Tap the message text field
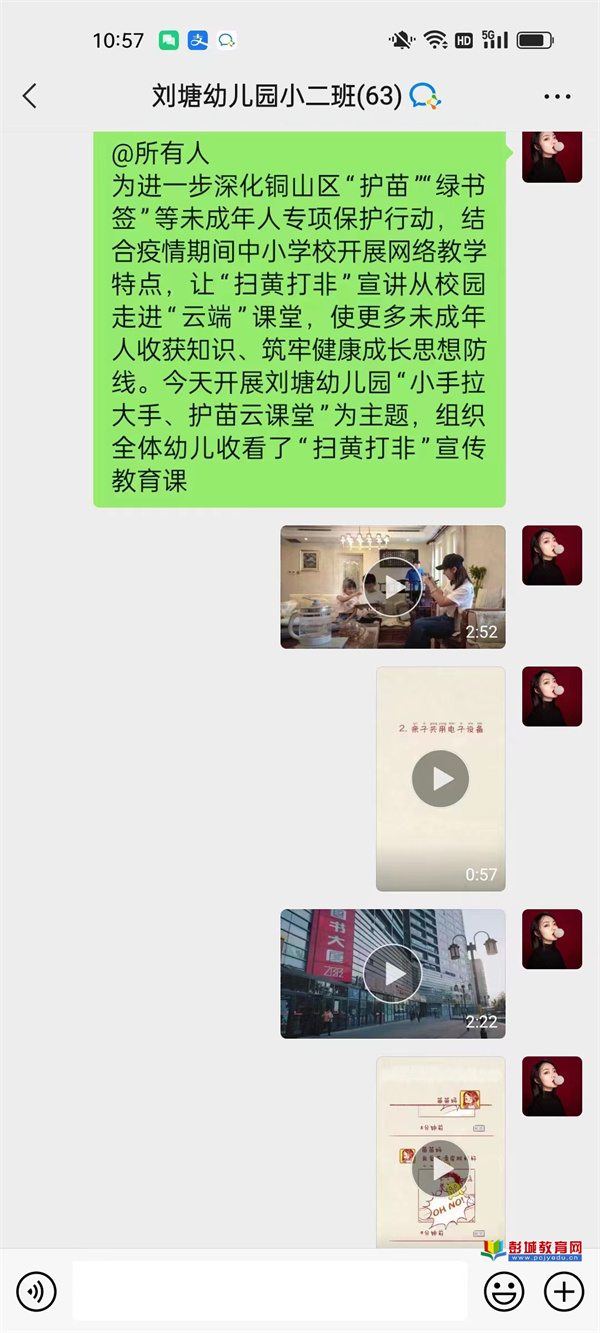 tap(269, 1291)
